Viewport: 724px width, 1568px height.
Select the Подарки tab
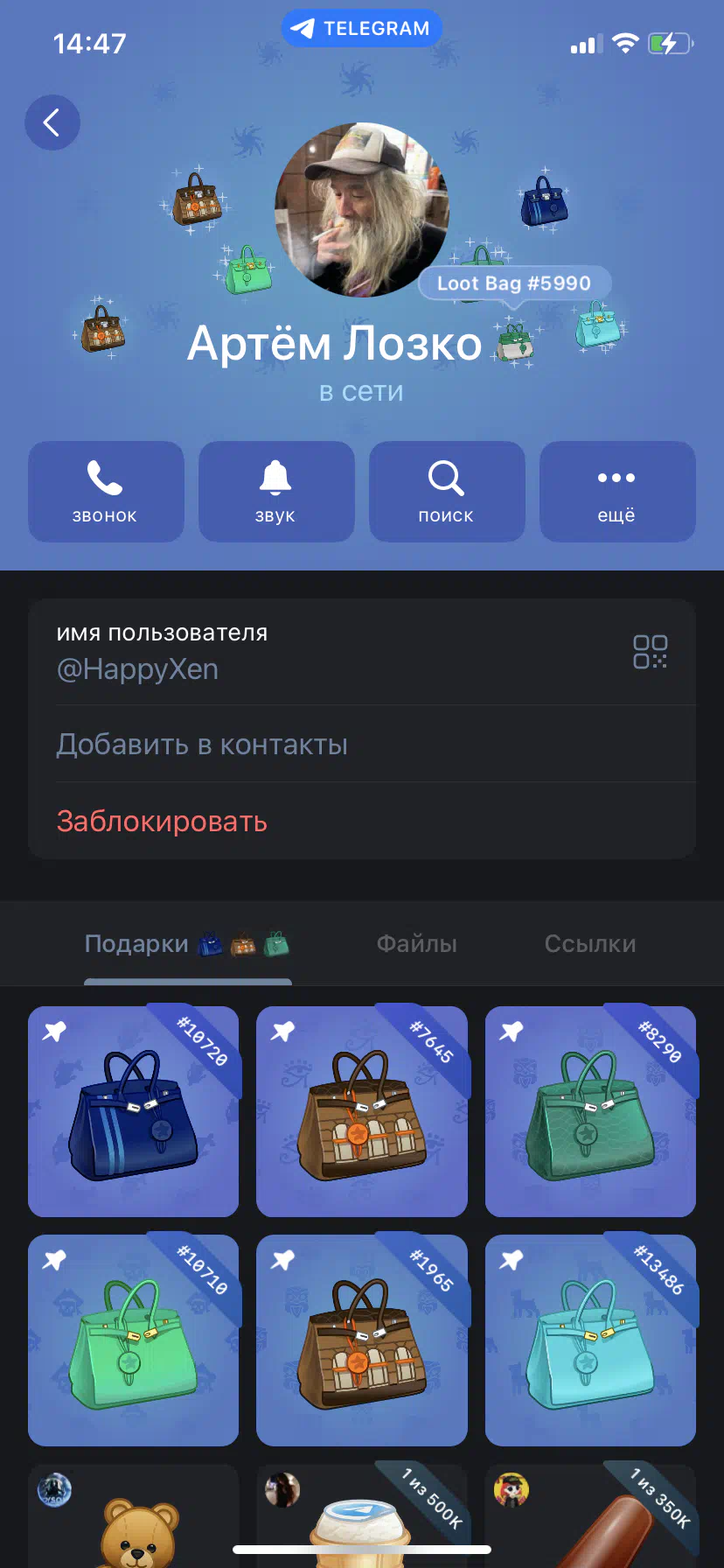[x=187, y=944]
